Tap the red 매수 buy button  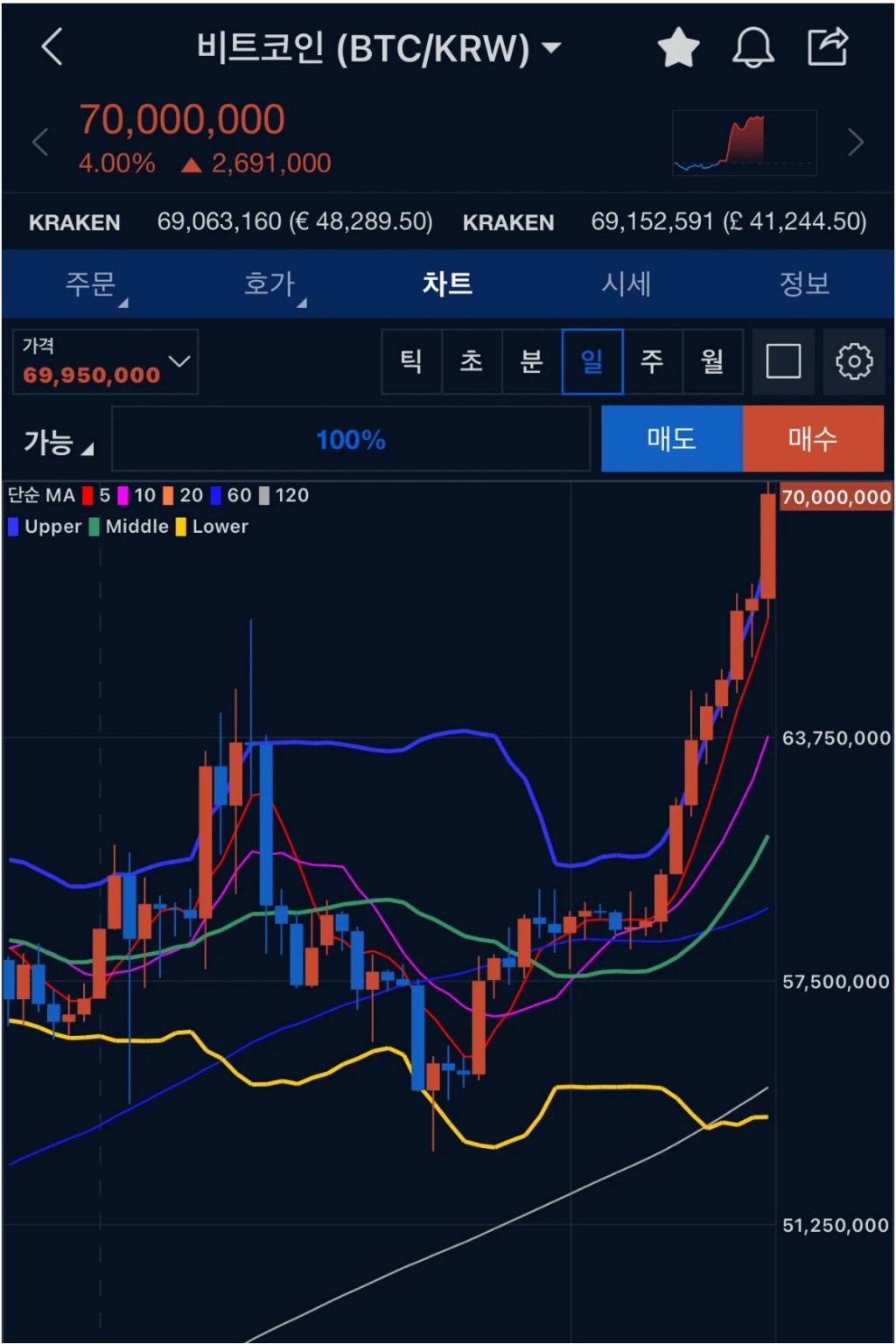[x=813, y=438]
